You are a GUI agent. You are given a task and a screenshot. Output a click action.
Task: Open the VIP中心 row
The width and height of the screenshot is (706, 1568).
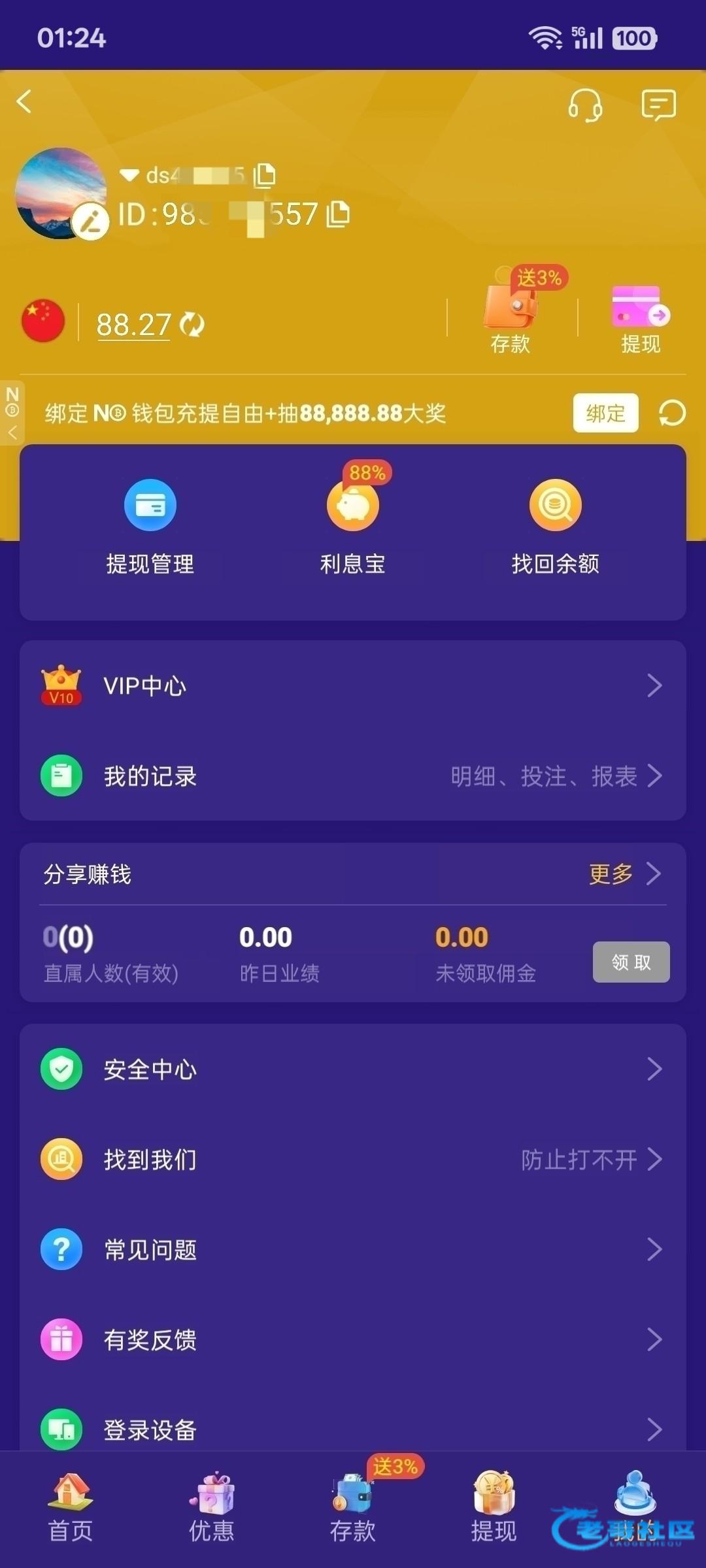pos(353,686)
